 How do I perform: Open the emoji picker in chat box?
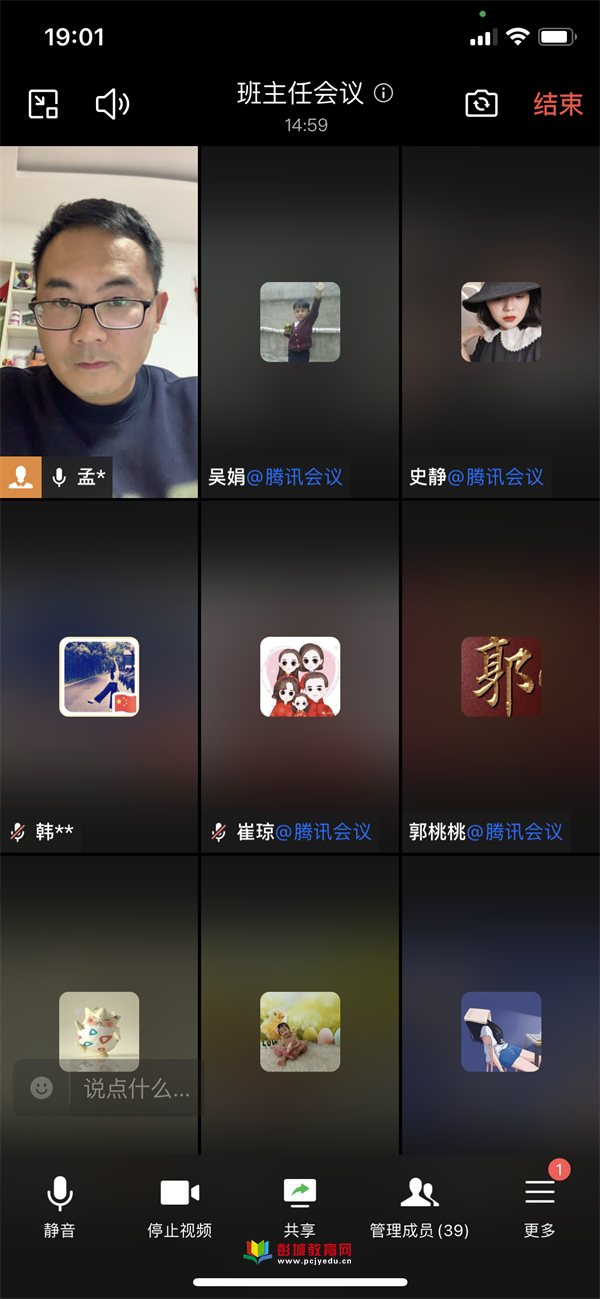click(x=41, y=1088)
